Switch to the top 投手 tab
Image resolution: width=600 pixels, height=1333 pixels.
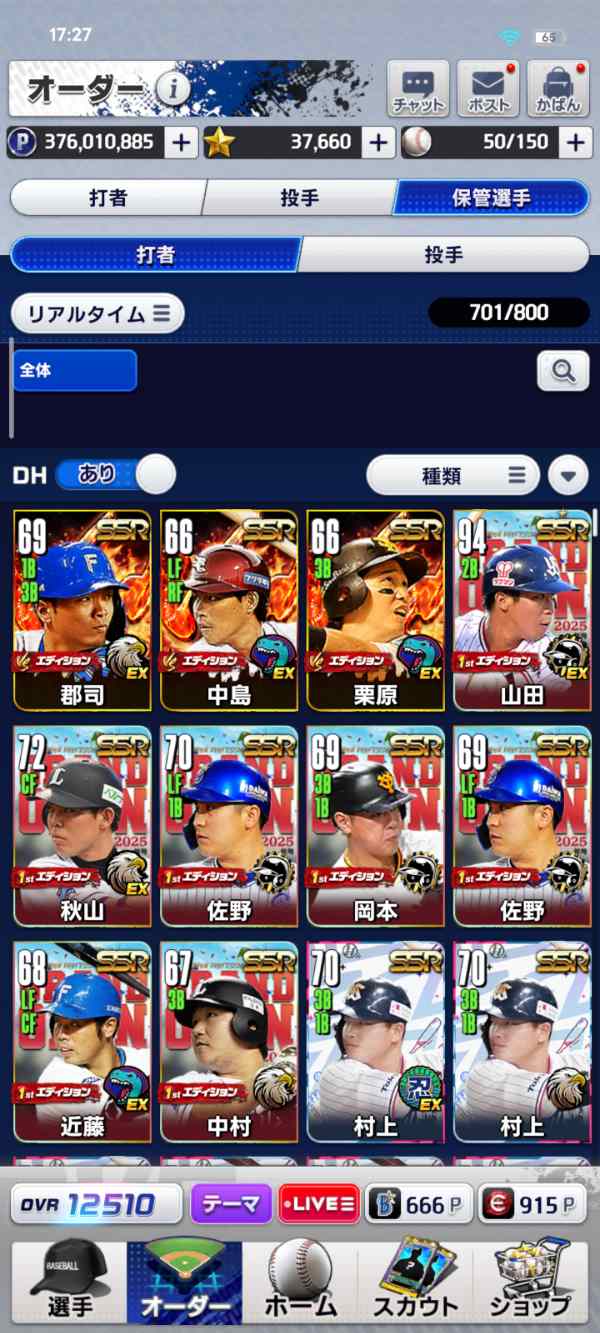[x=299, y=198]
